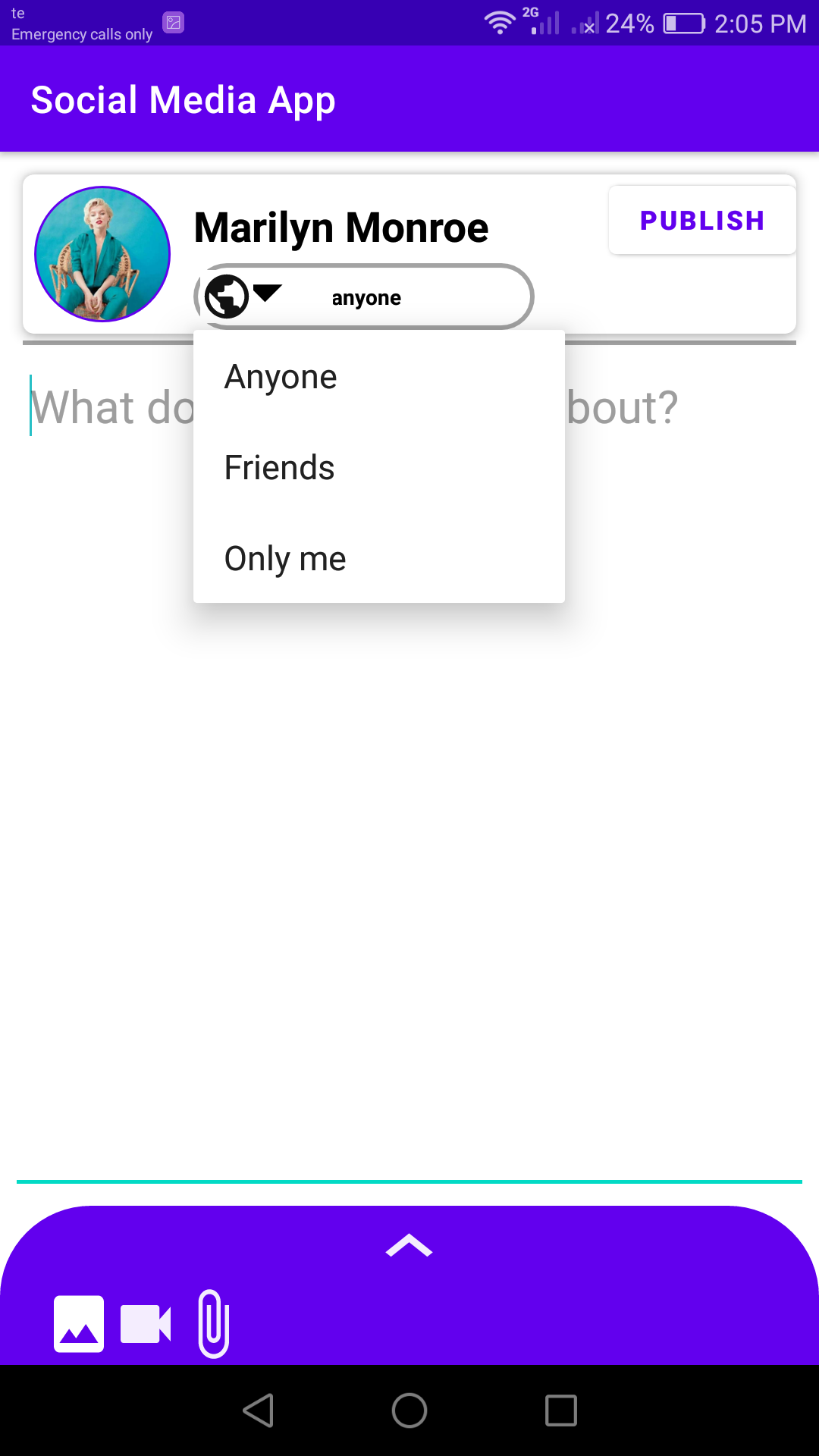Expand the bottom panel with up chevron
Screen dimensions: 819x1456
(409, 1246)
